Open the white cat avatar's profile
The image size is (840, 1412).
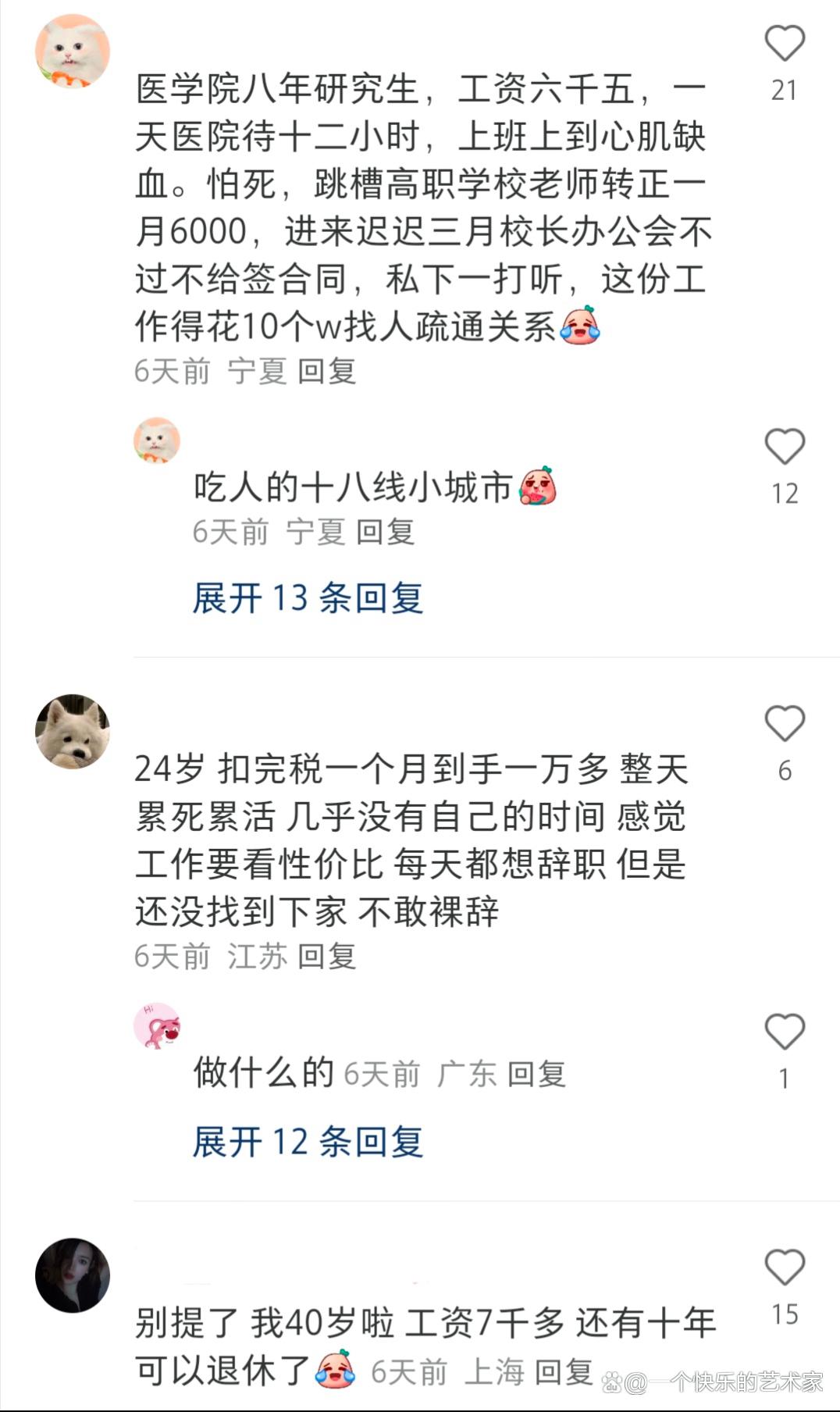(73, 52)
